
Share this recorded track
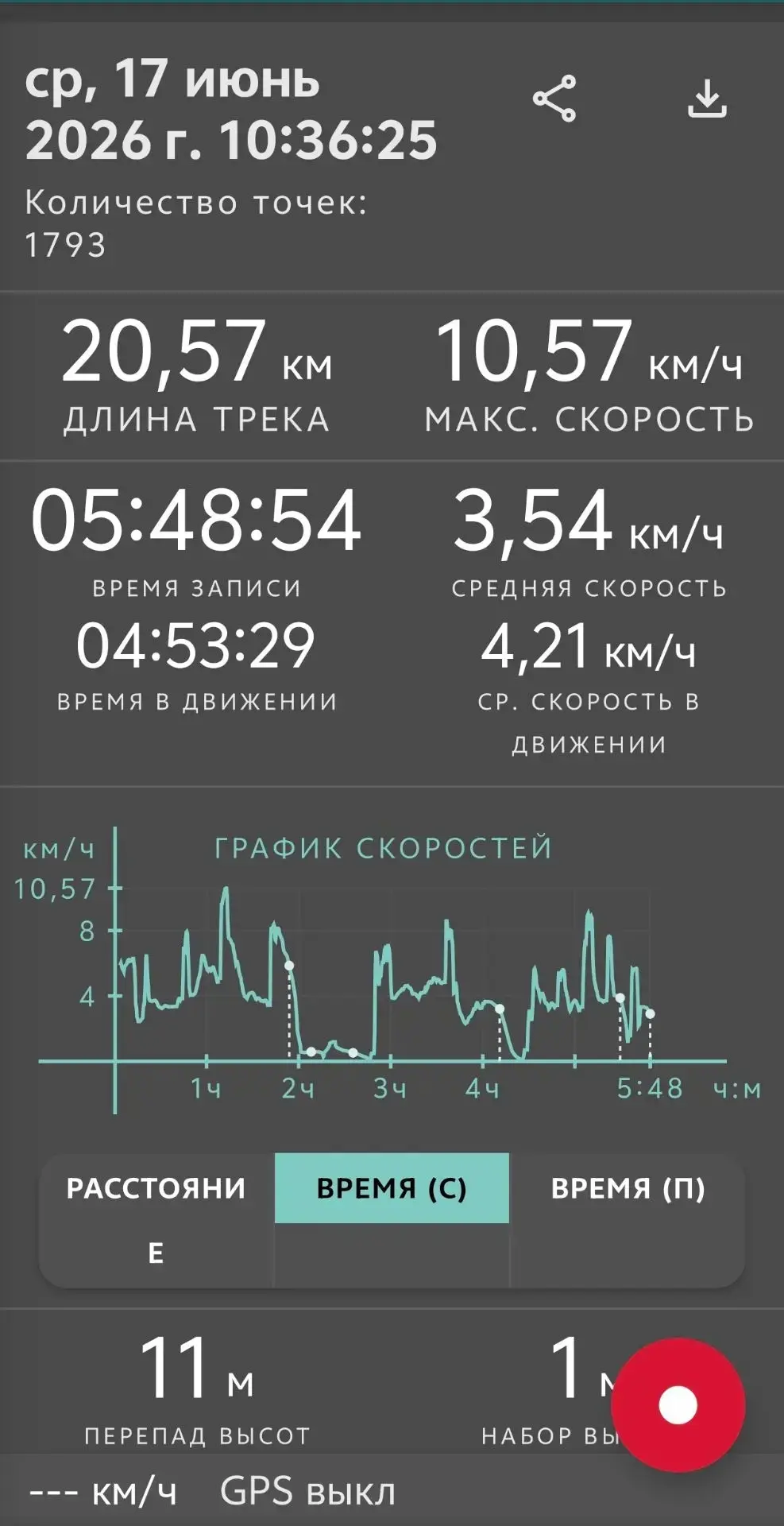pyautogui.click(x=554, y=99)
